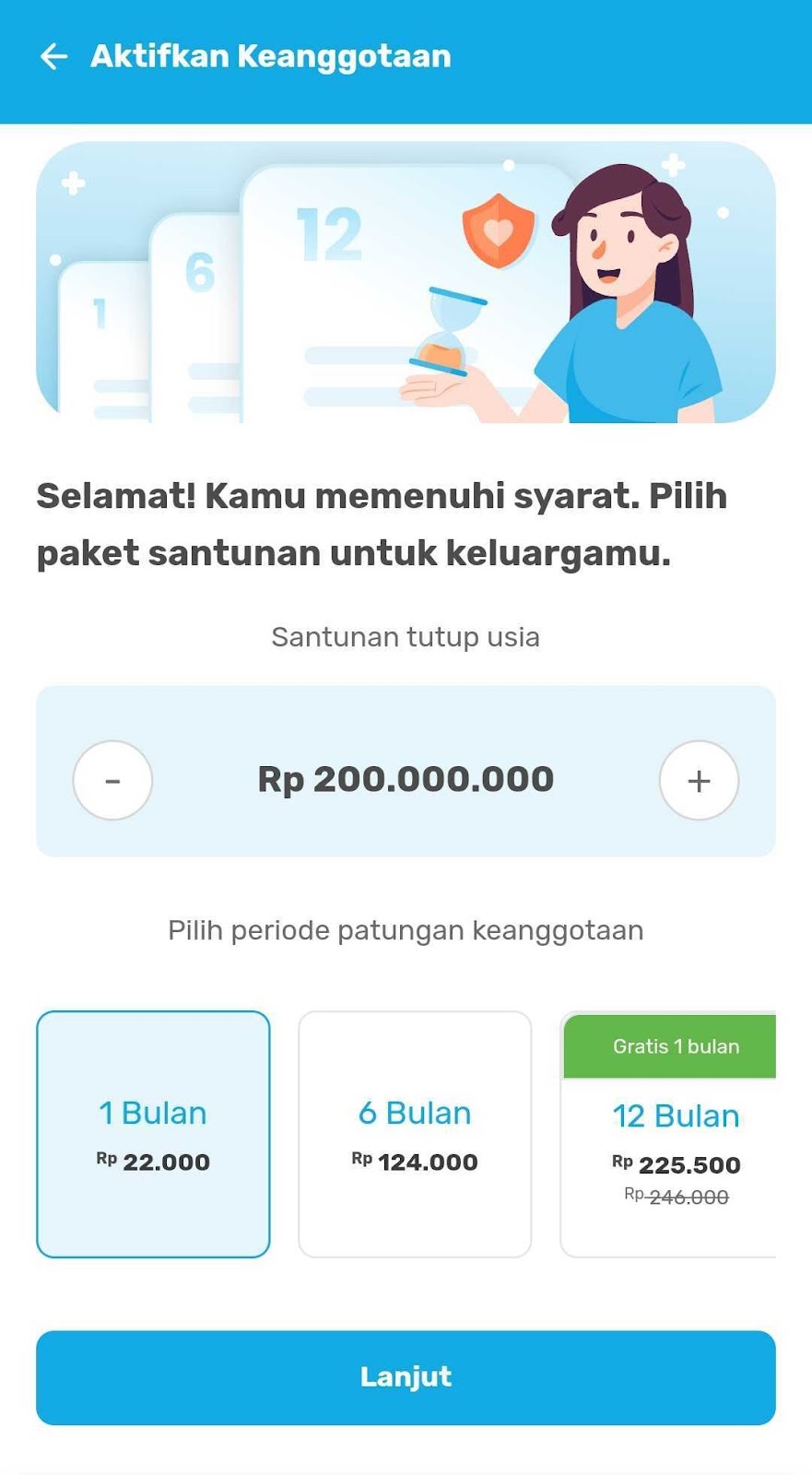Viewport: 812px width, 1475px height.
Task: Select the 1 Bulan Rp 22.000 plan
Action: pos(153,1134)
